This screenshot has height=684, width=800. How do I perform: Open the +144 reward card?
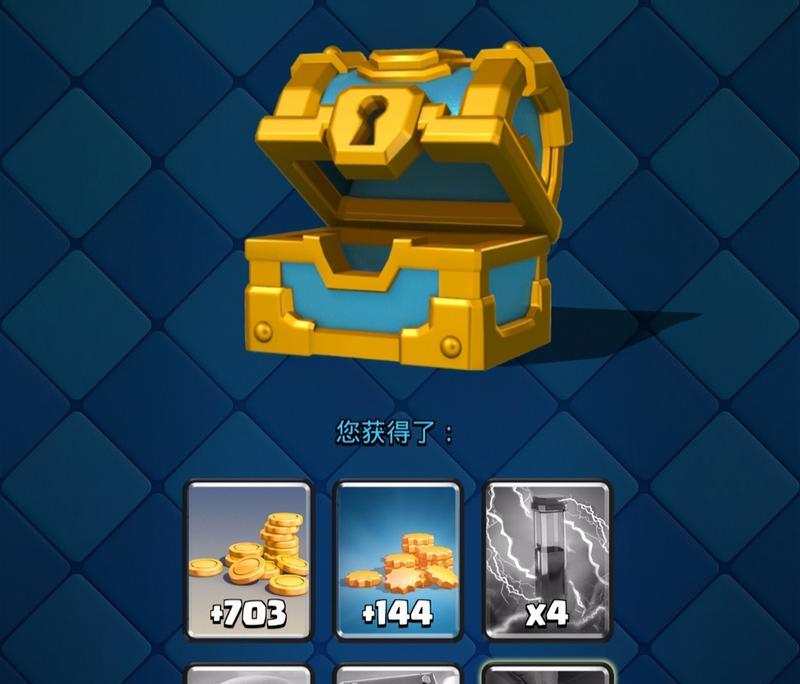pyautogui.click(x=397, y=560)
